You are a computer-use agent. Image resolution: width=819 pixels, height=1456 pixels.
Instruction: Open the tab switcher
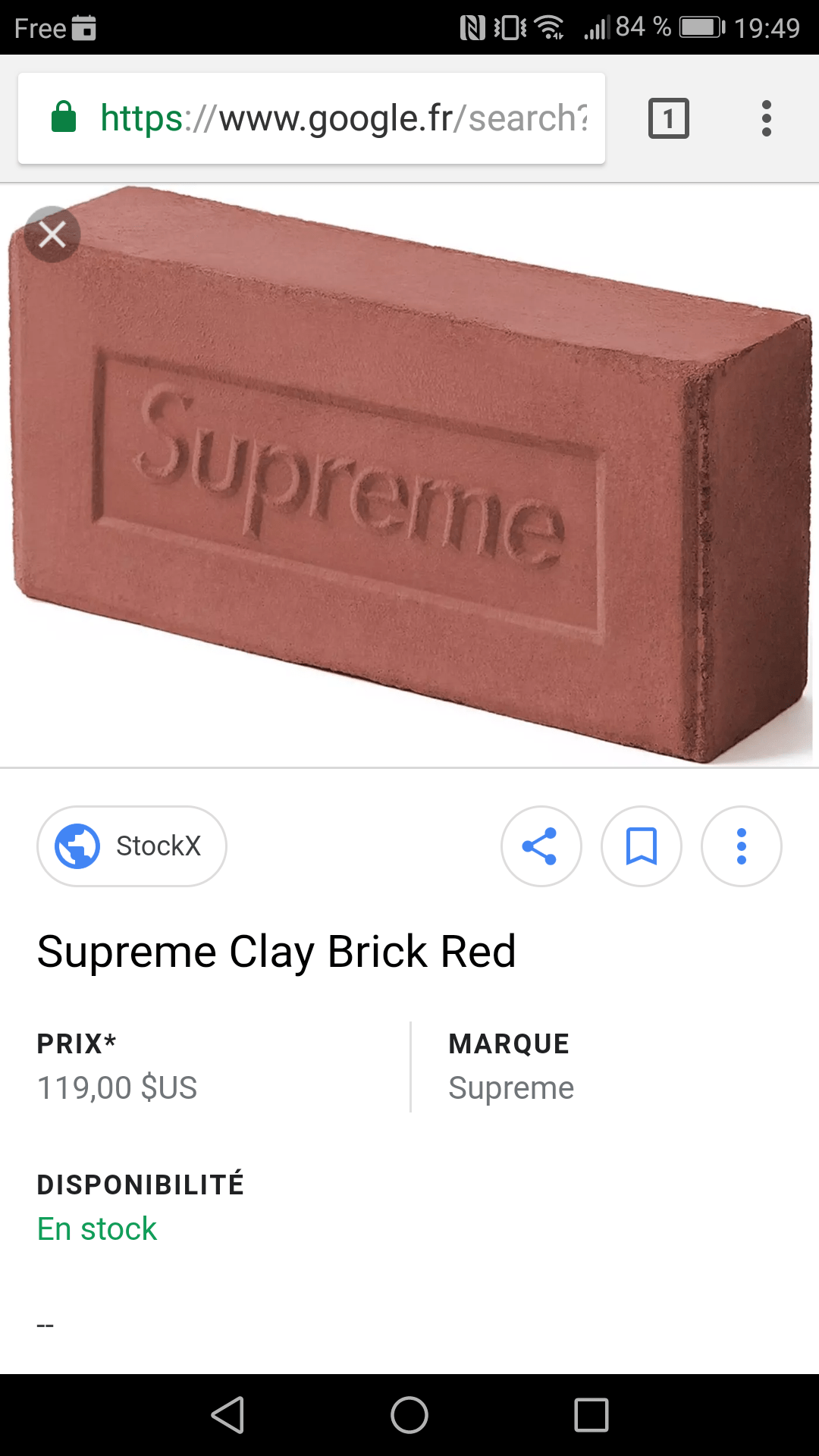(x=668, y=118)
